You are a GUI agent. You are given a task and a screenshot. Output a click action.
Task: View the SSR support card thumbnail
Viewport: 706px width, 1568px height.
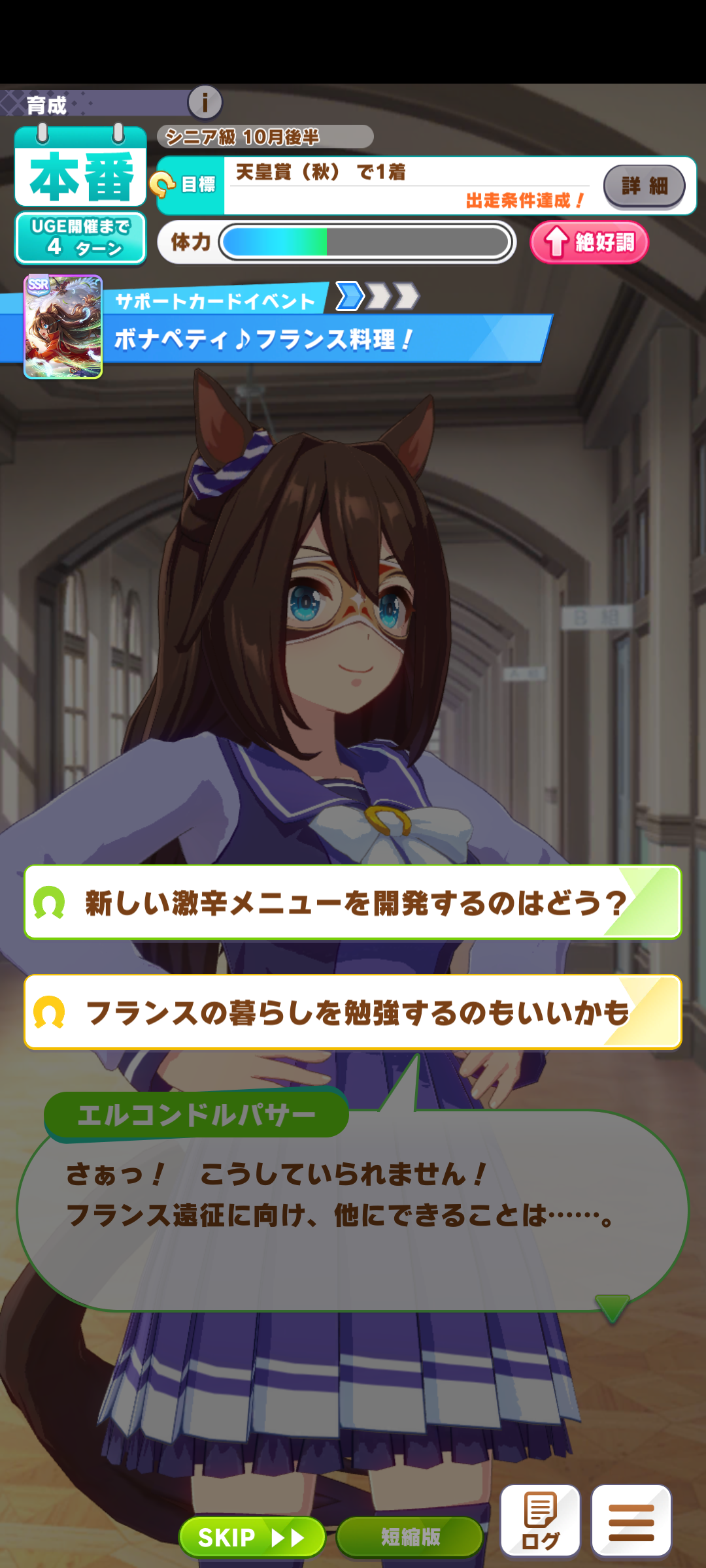63,327
